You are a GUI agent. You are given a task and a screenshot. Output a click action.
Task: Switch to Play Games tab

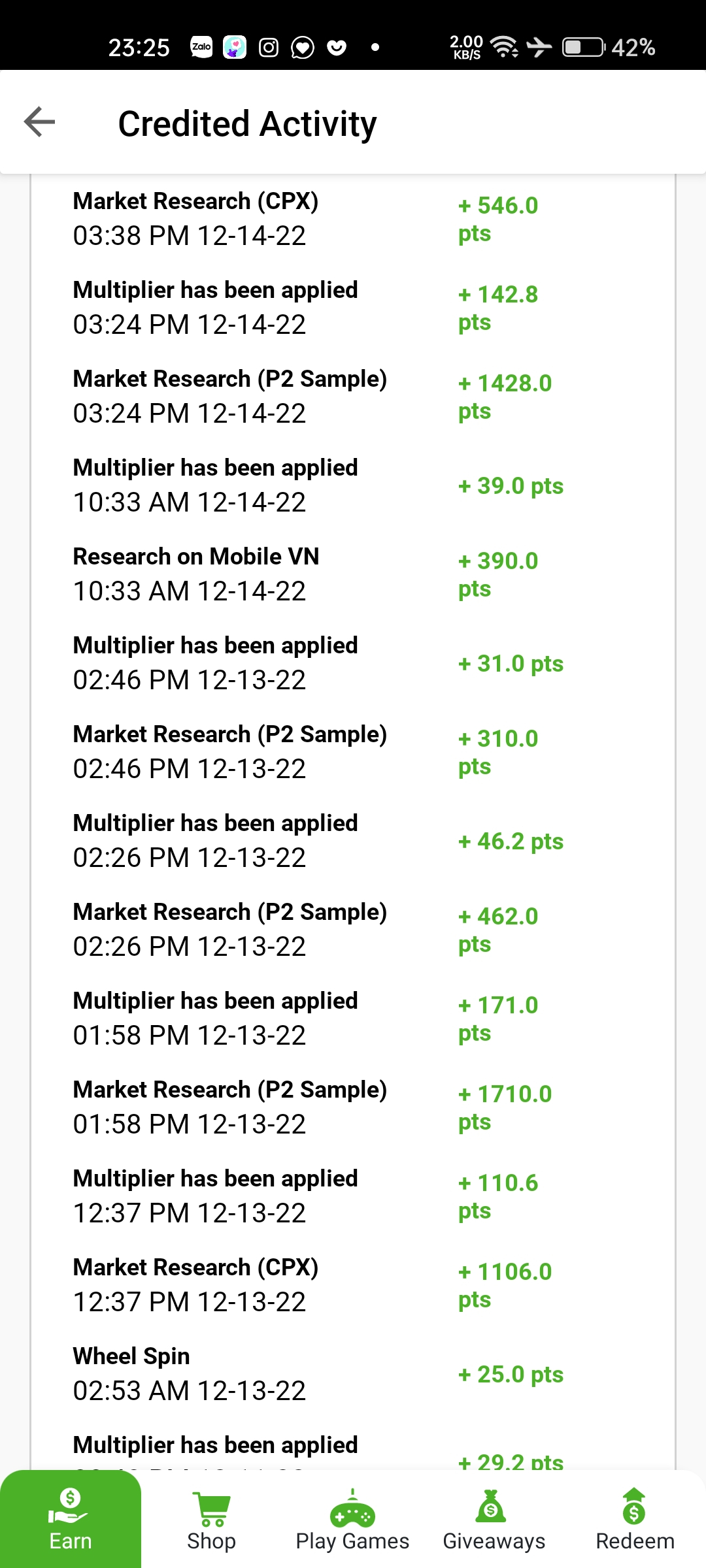coord(352,1519)
